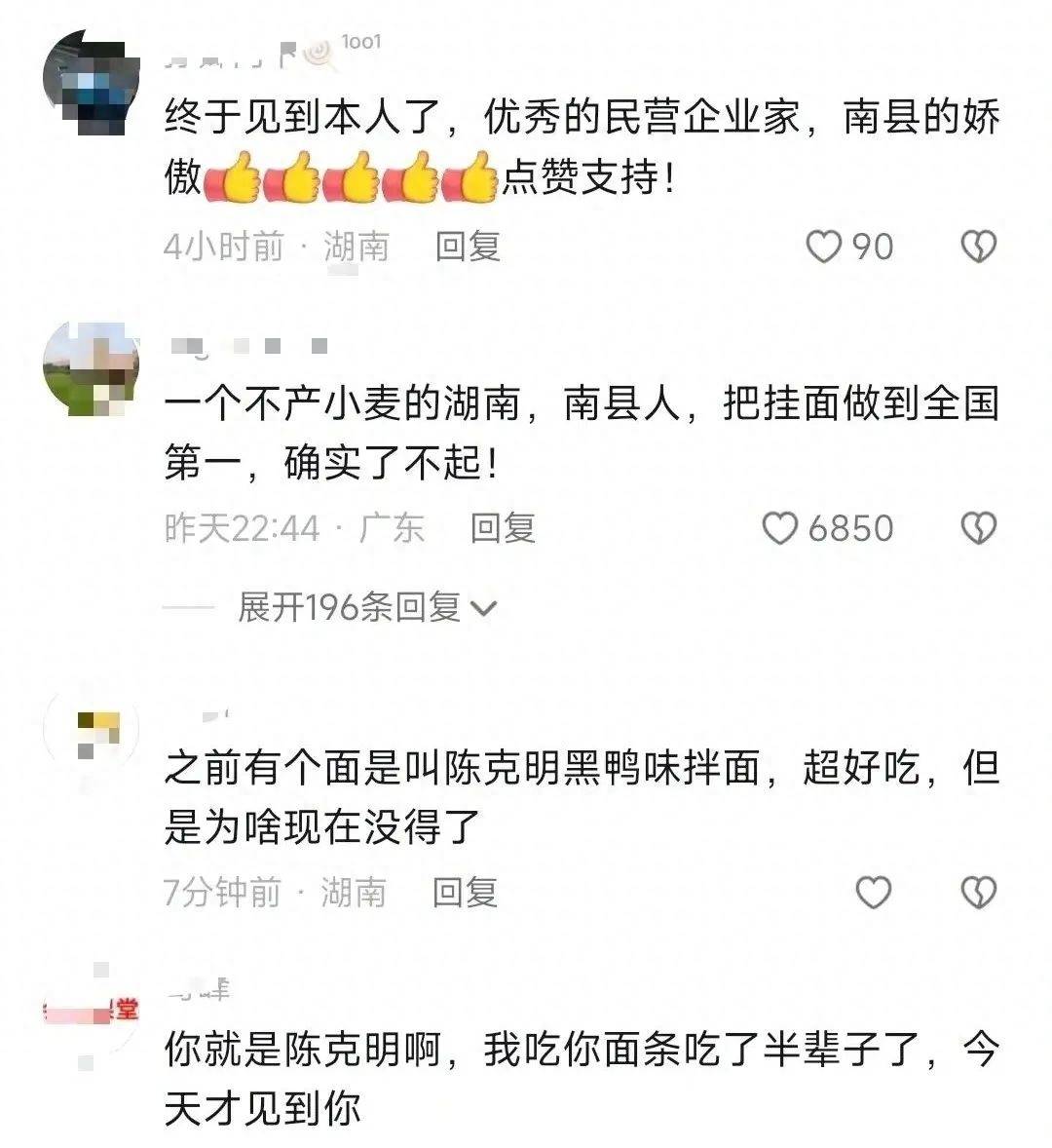Open avatar of the 你就是陈克明啊 commenter
This screenshot has width=1052, height=1148.
tap(91, 1012)
